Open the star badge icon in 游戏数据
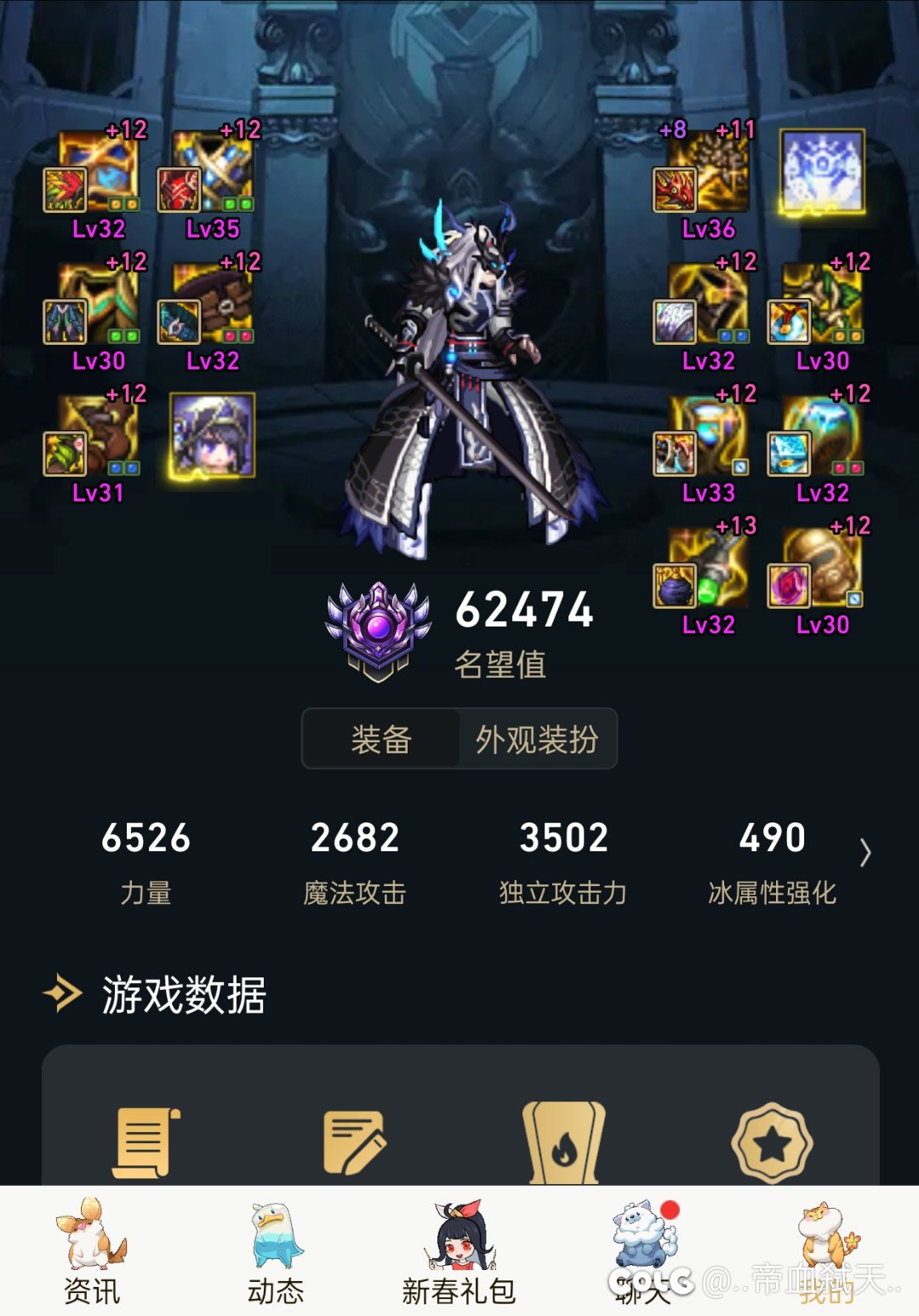The width and height of the screenshot is (919, 1316). tap(772, 1142)
